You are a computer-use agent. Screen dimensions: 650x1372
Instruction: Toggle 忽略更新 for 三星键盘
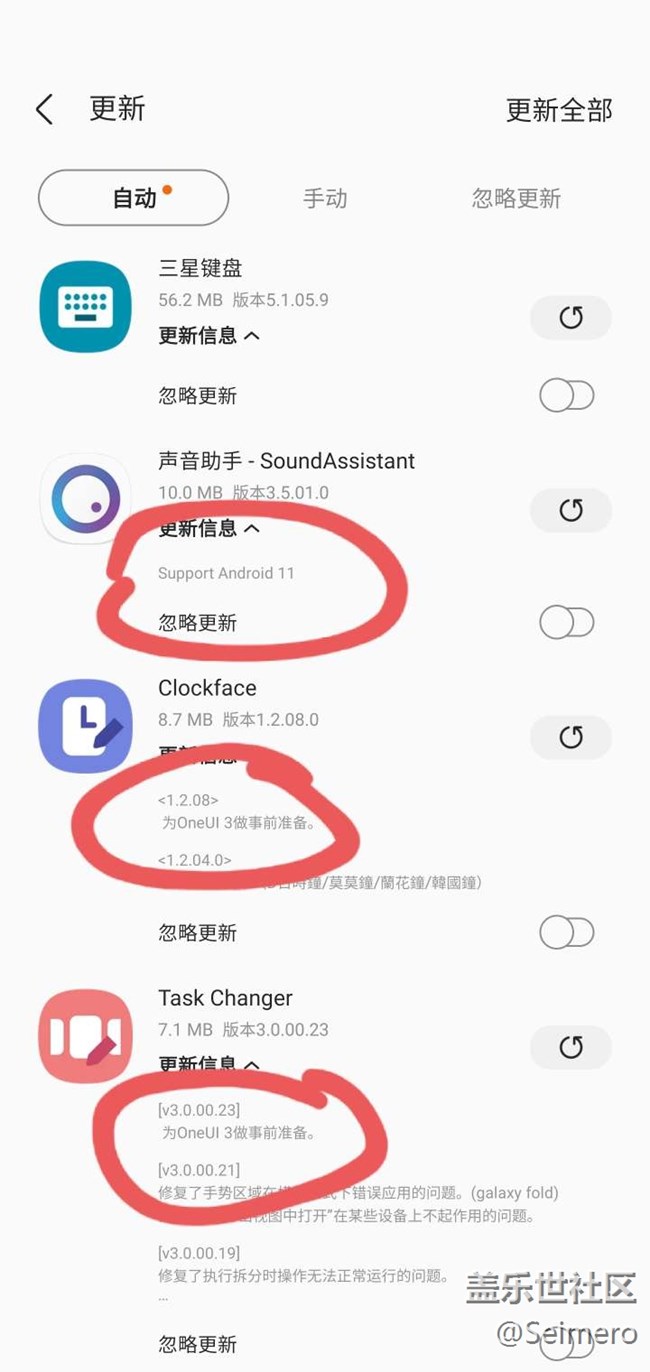(567, 396)
